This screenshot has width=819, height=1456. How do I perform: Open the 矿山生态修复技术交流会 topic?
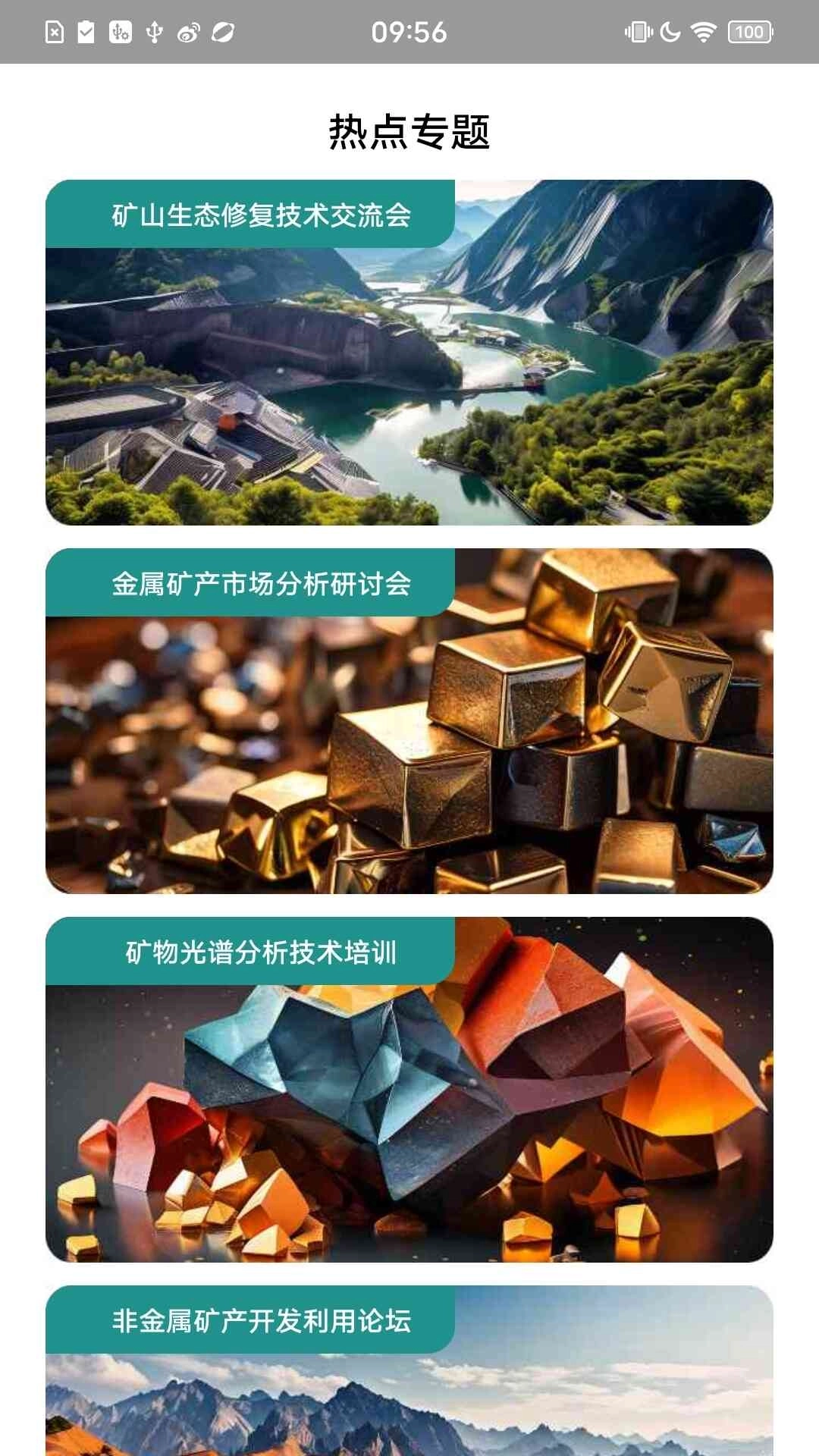(x=263, y=215)
